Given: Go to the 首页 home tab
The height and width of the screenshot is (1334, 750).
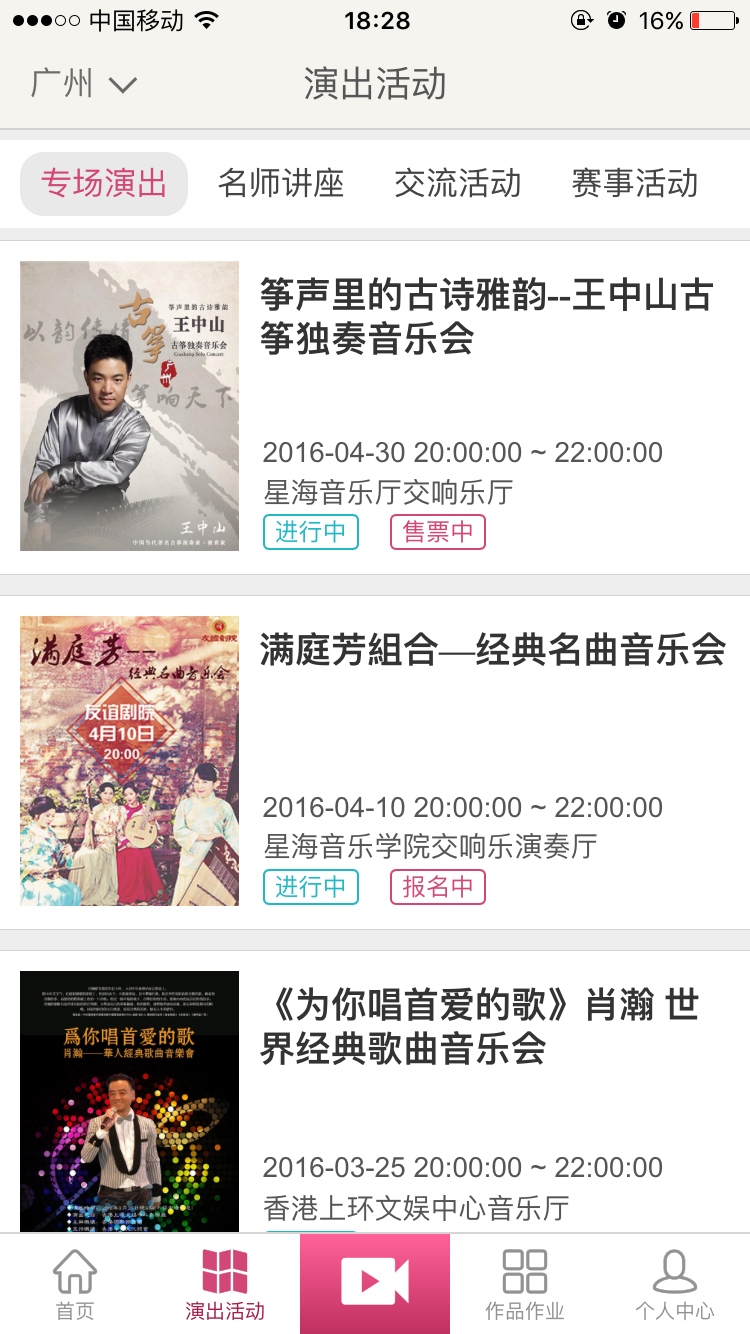Looking at the screenshot, I should [75, 1285].
